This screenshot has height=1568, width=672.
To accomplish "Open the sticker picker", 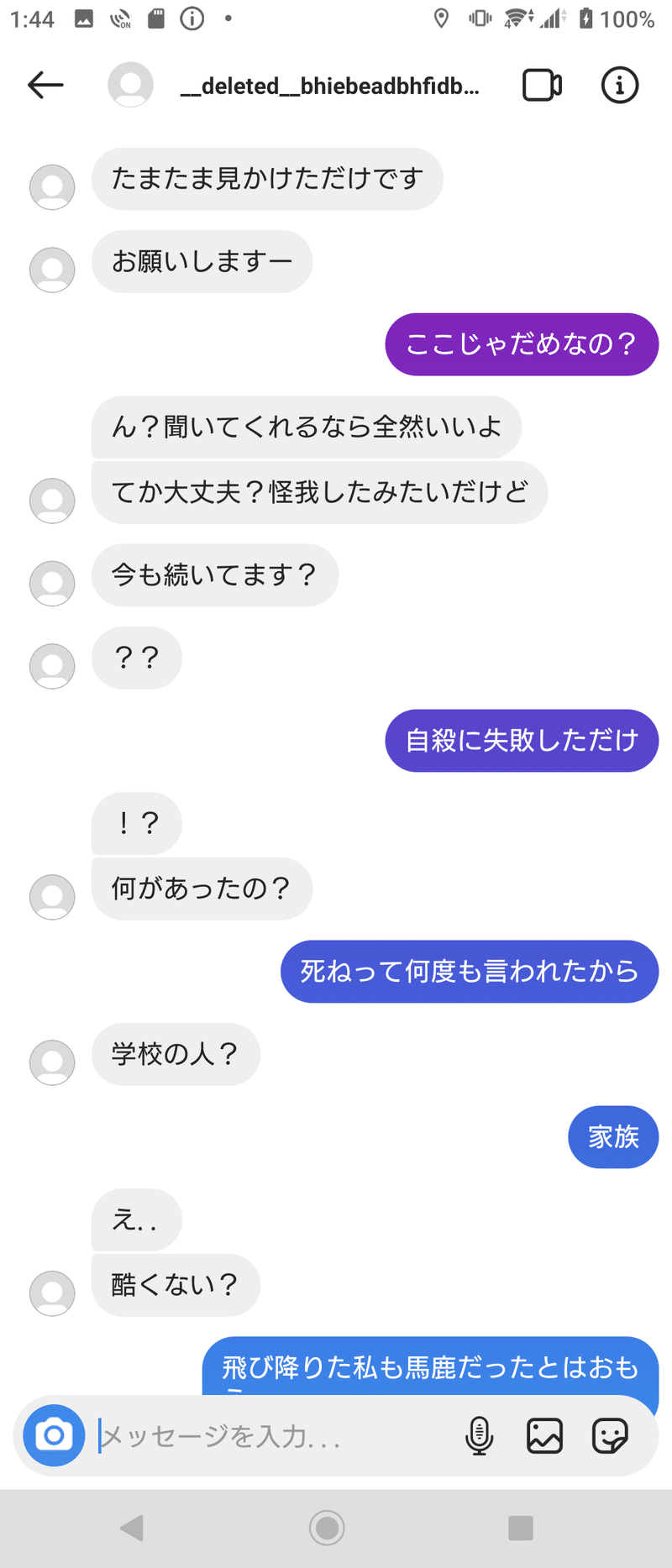I will tap(609, 1435).
